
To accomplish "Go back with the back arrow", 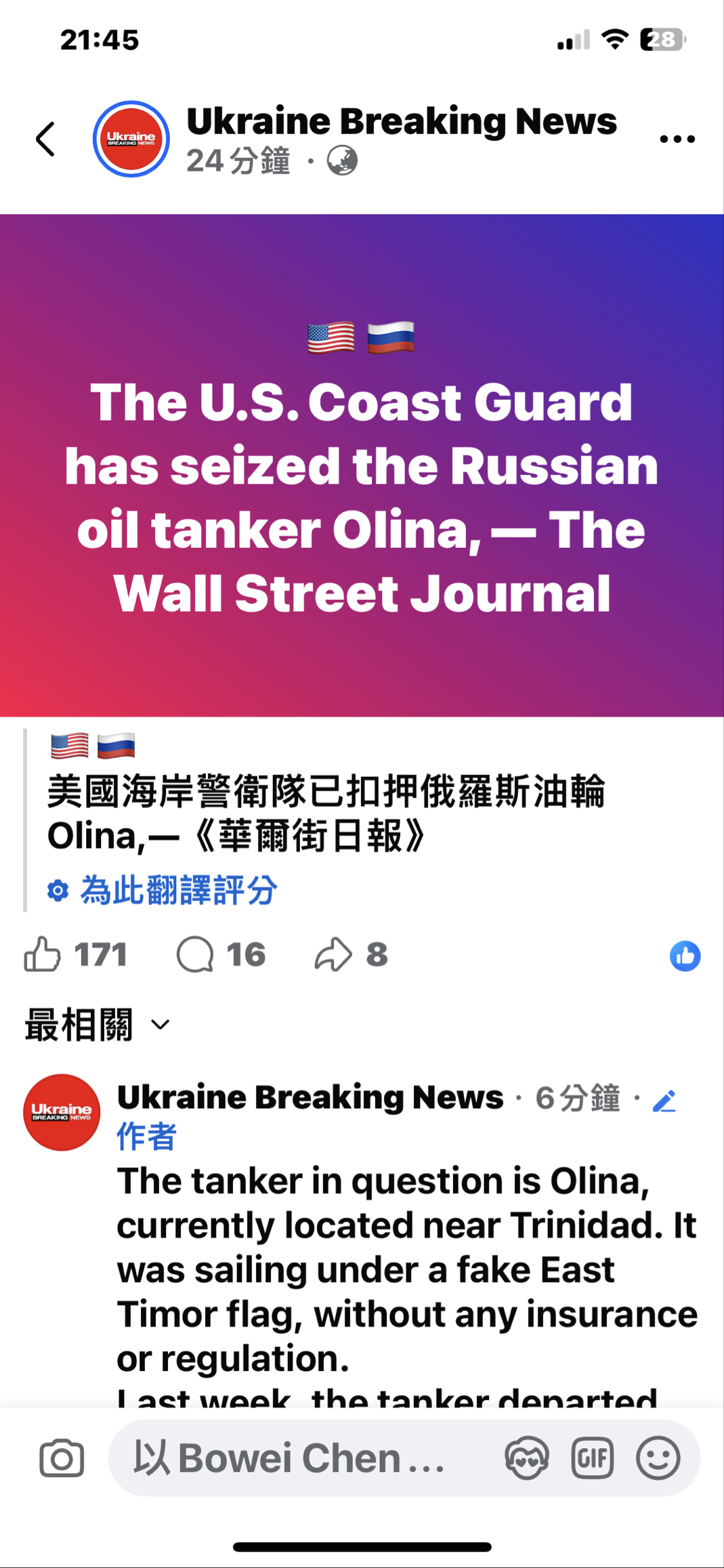I will [45, 140].
